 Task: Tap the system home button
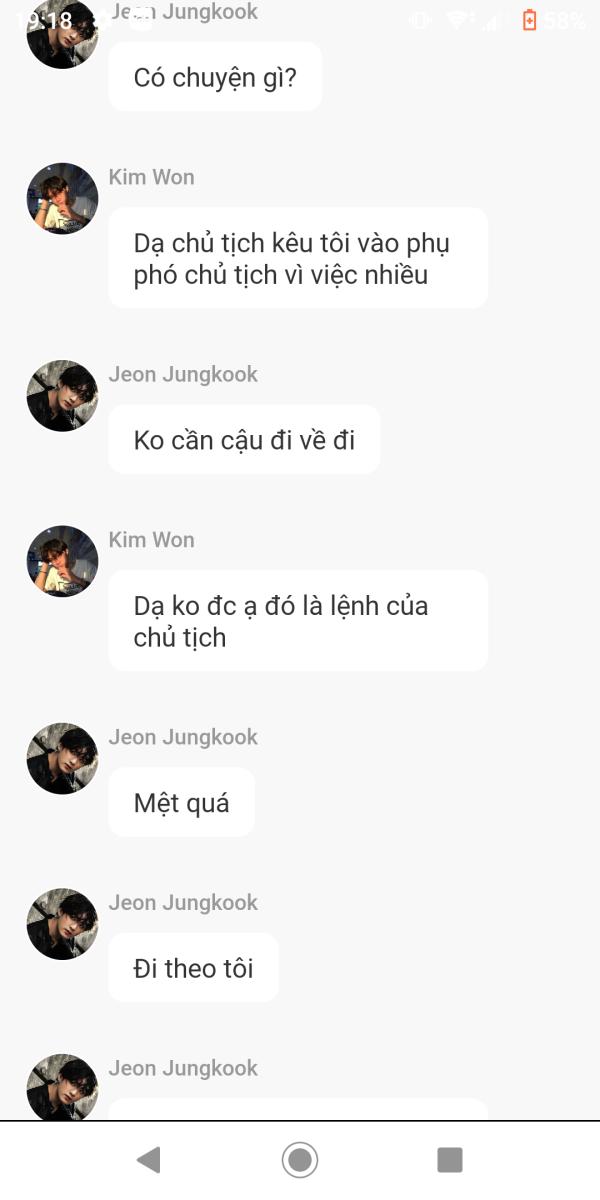point(299,1160)
